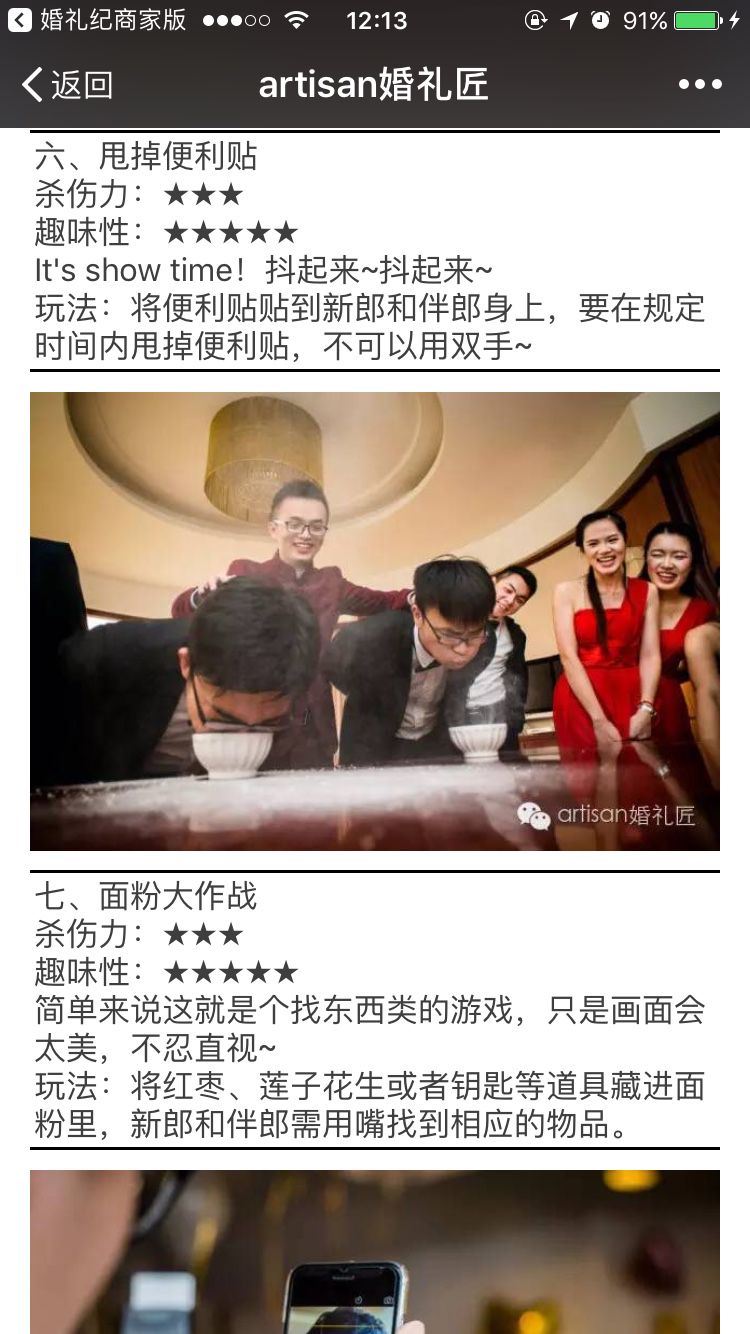Open the three-dot overflow menu

click(x=700, y=85)
